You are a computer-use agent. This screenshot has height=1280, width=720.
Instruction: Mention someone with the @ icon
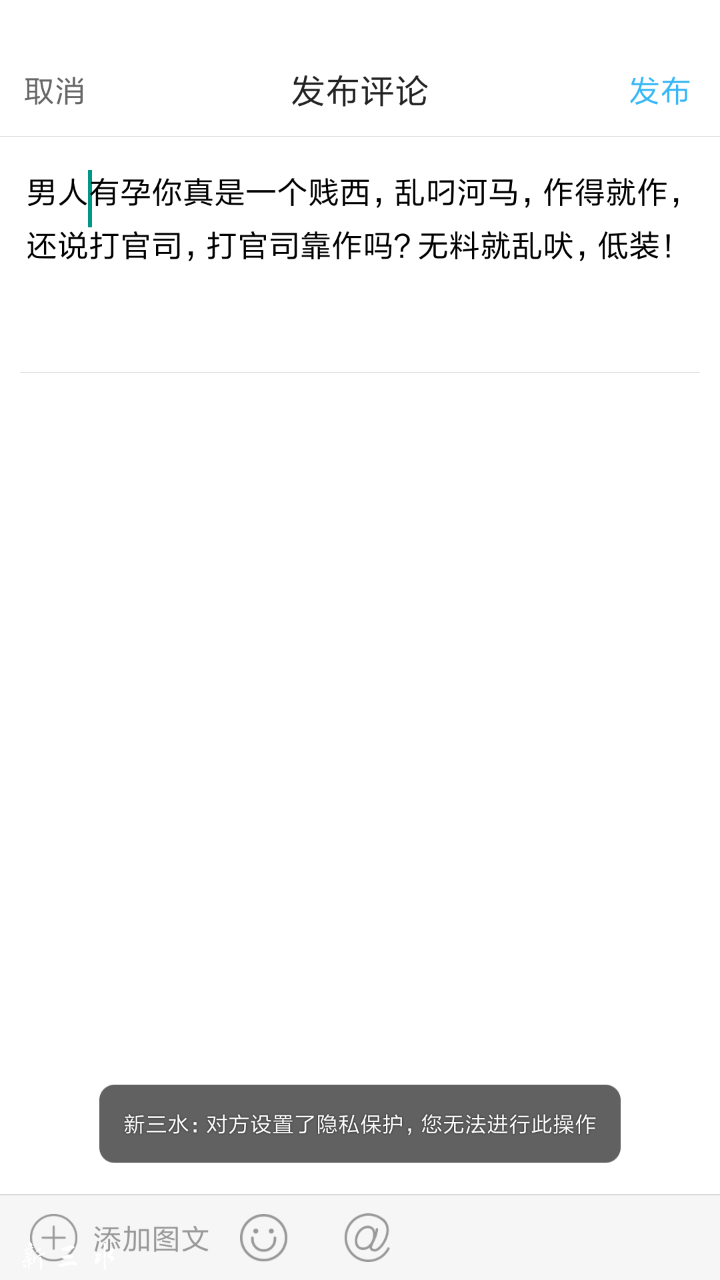point(367,1238)
